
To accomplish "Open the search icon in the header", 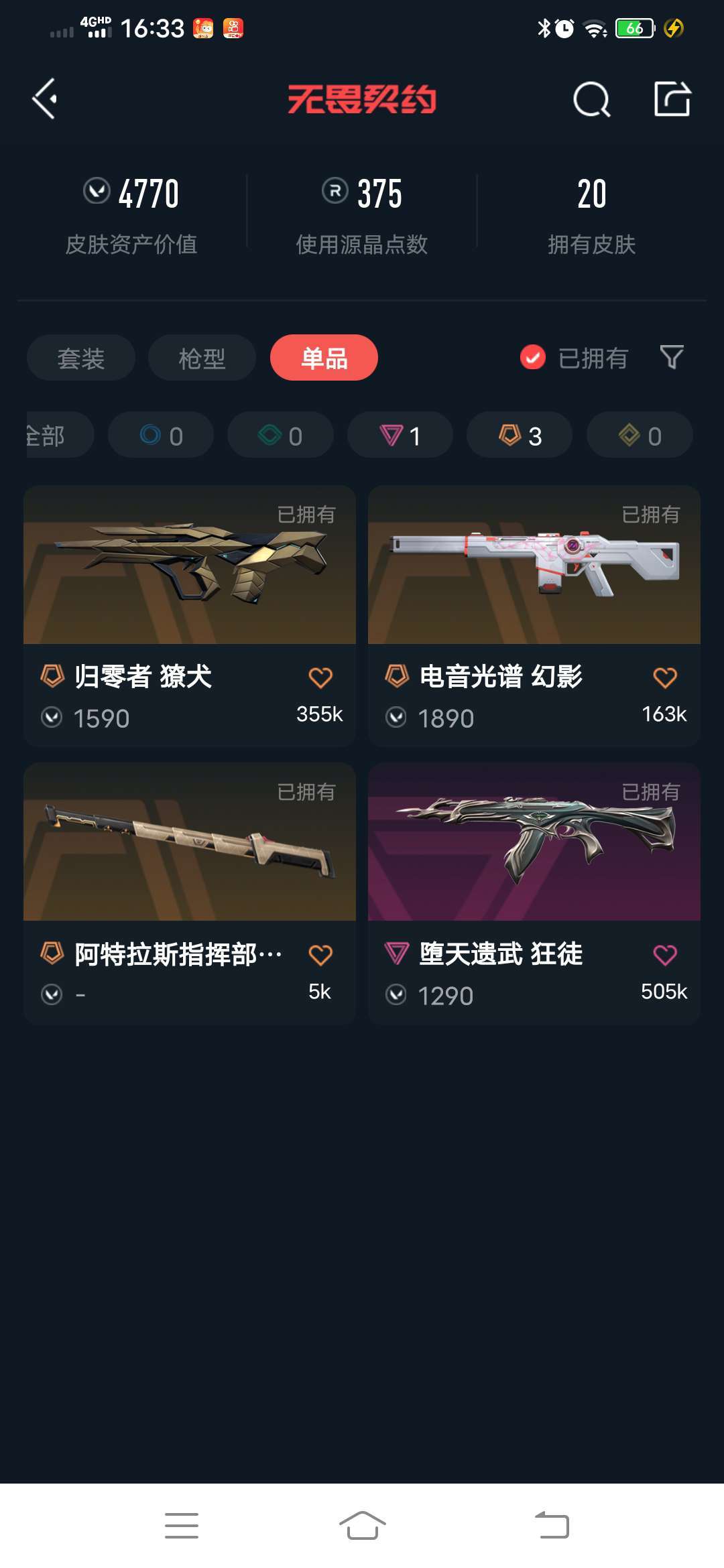I will [x=591, y=101].
